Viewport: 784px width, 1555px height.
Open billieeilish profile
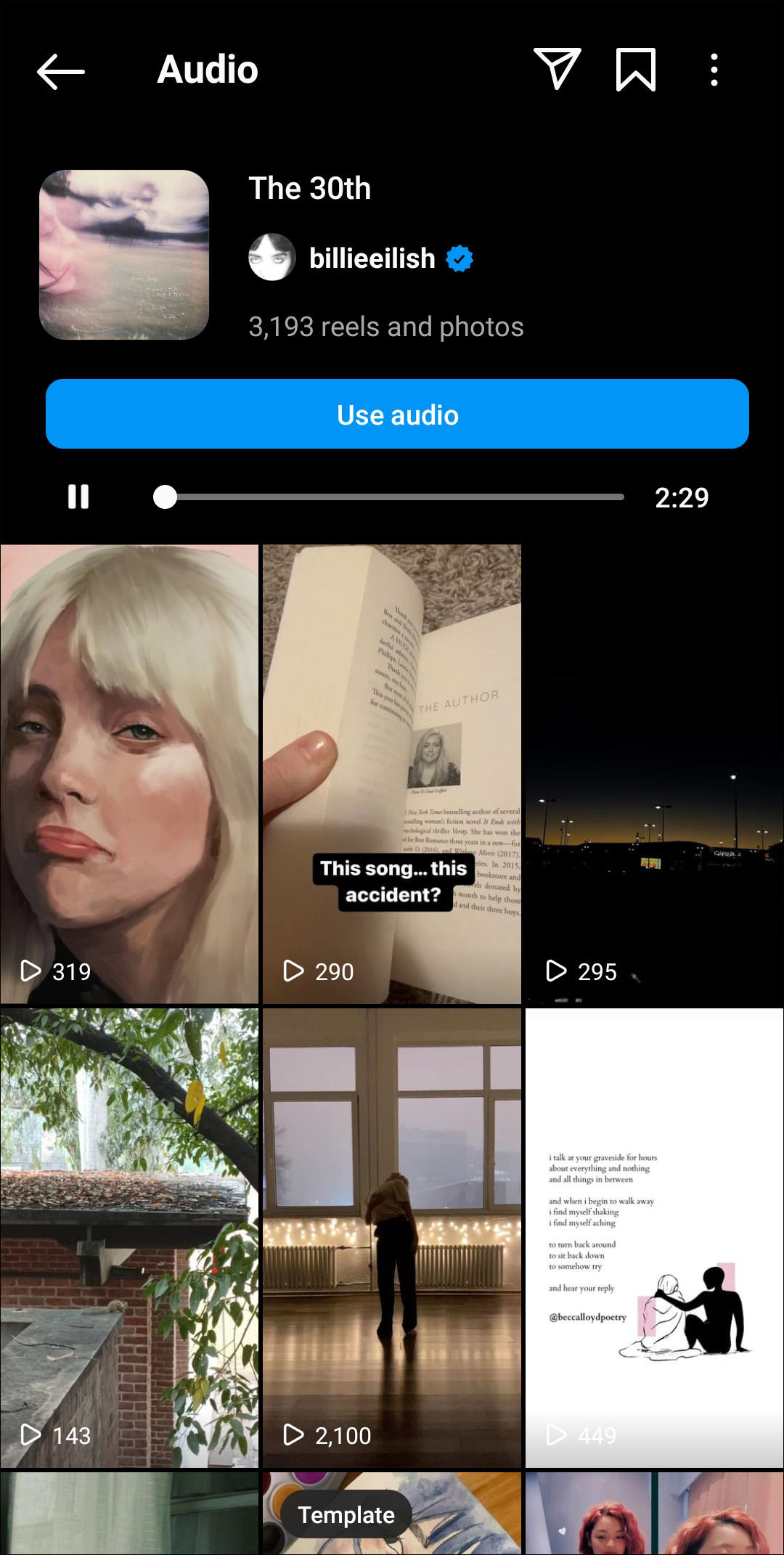[x=372, y=258]
